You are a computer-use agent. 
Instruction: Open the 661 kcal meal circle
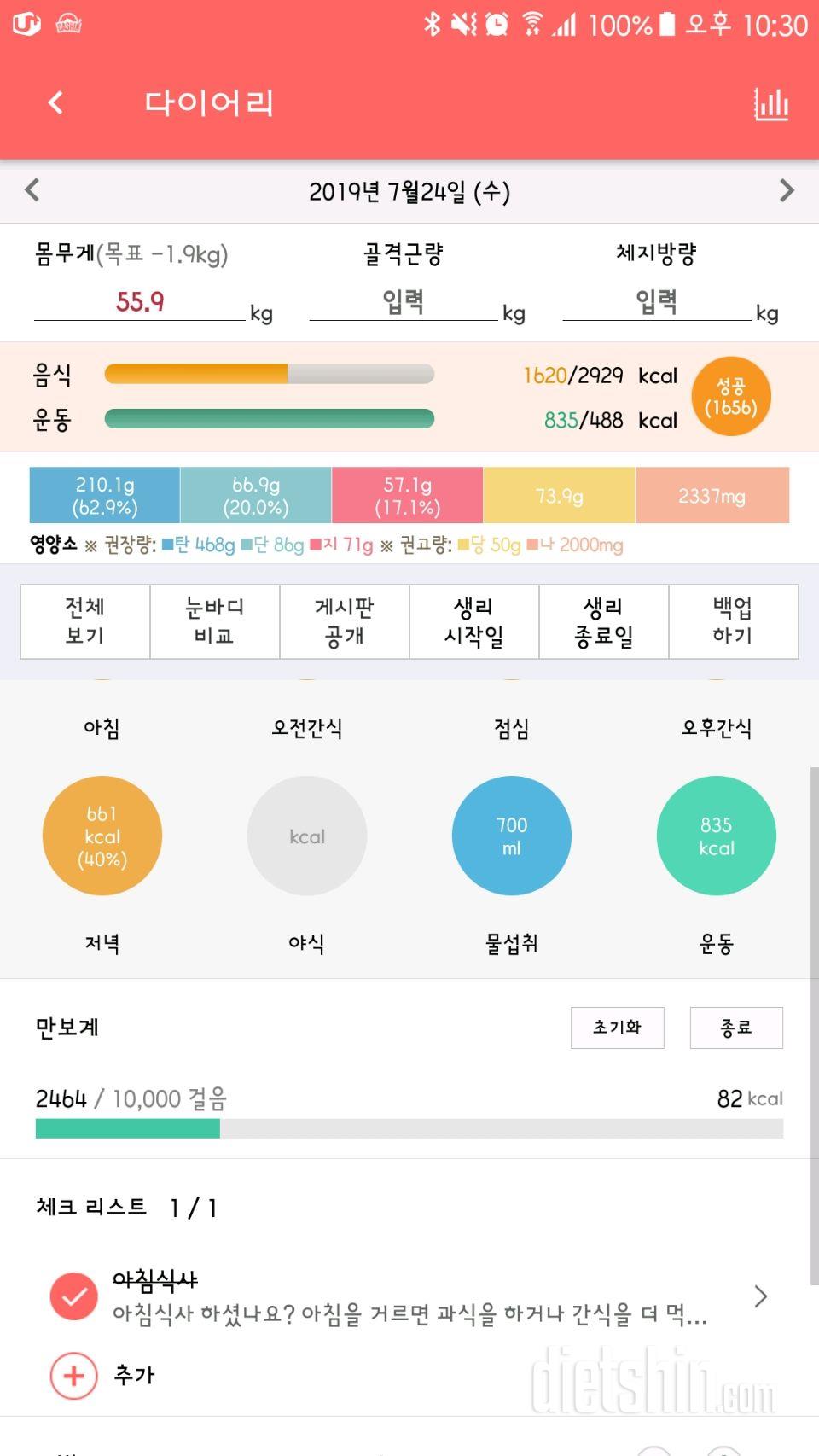(102, 836)
